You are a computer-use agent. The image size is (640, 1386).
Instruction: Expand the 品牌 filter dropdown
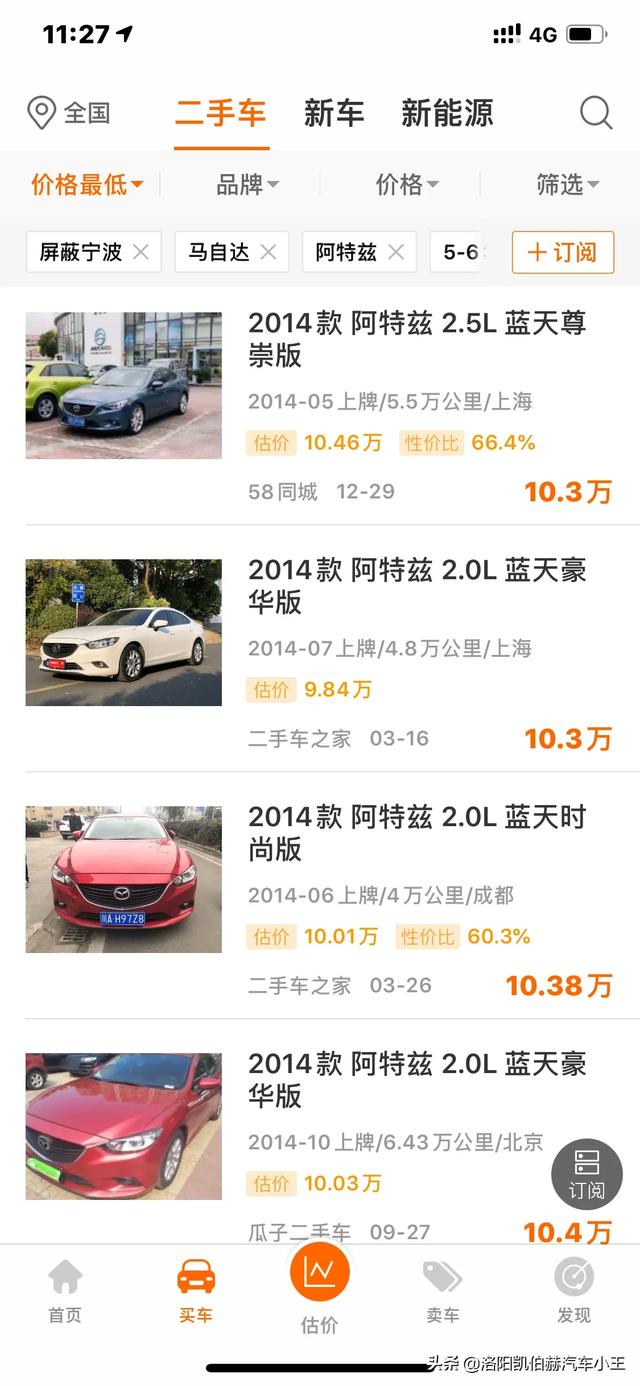[247, 184]
